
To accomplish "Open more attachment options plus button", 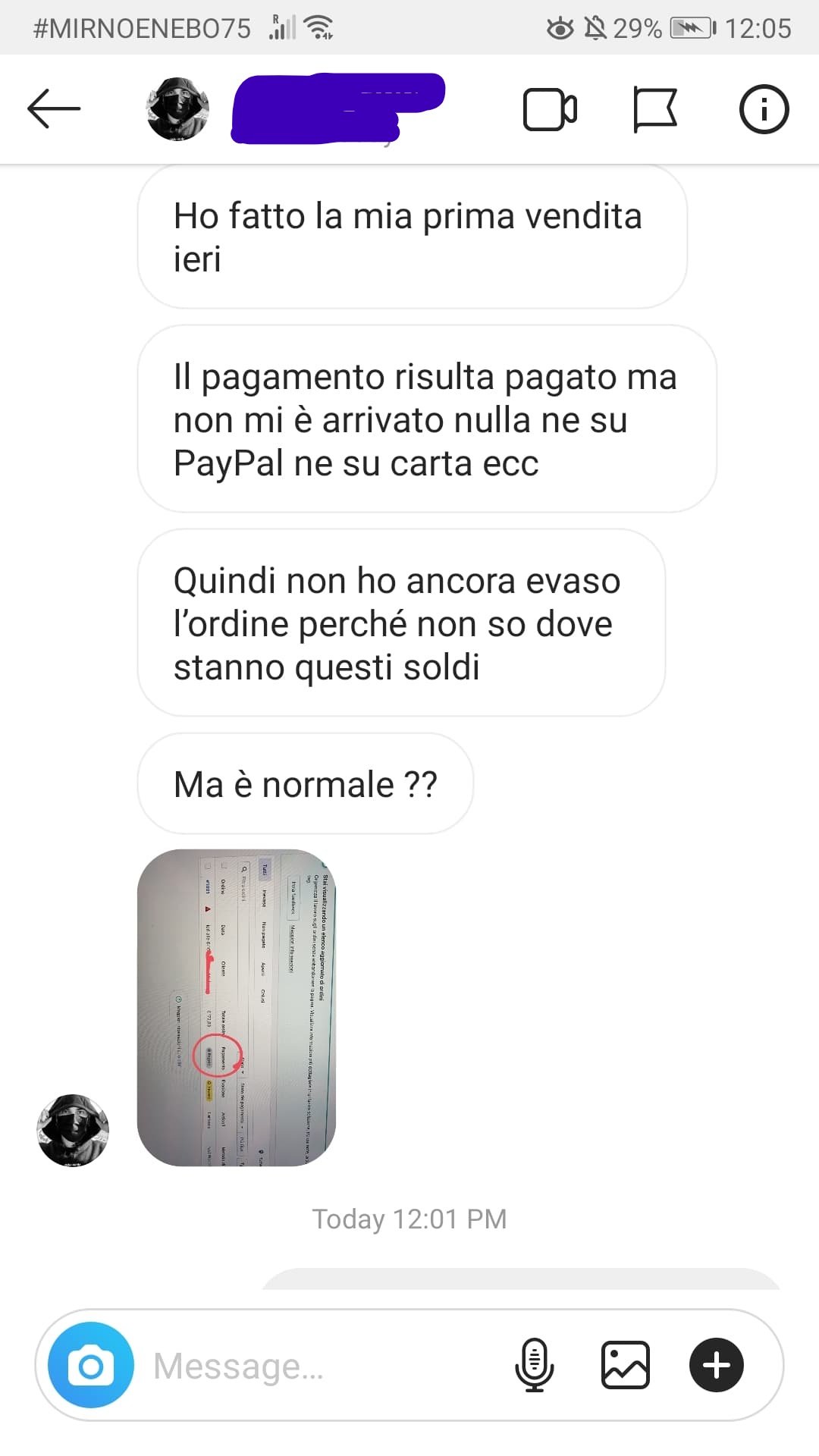I will coord(716,1365).
